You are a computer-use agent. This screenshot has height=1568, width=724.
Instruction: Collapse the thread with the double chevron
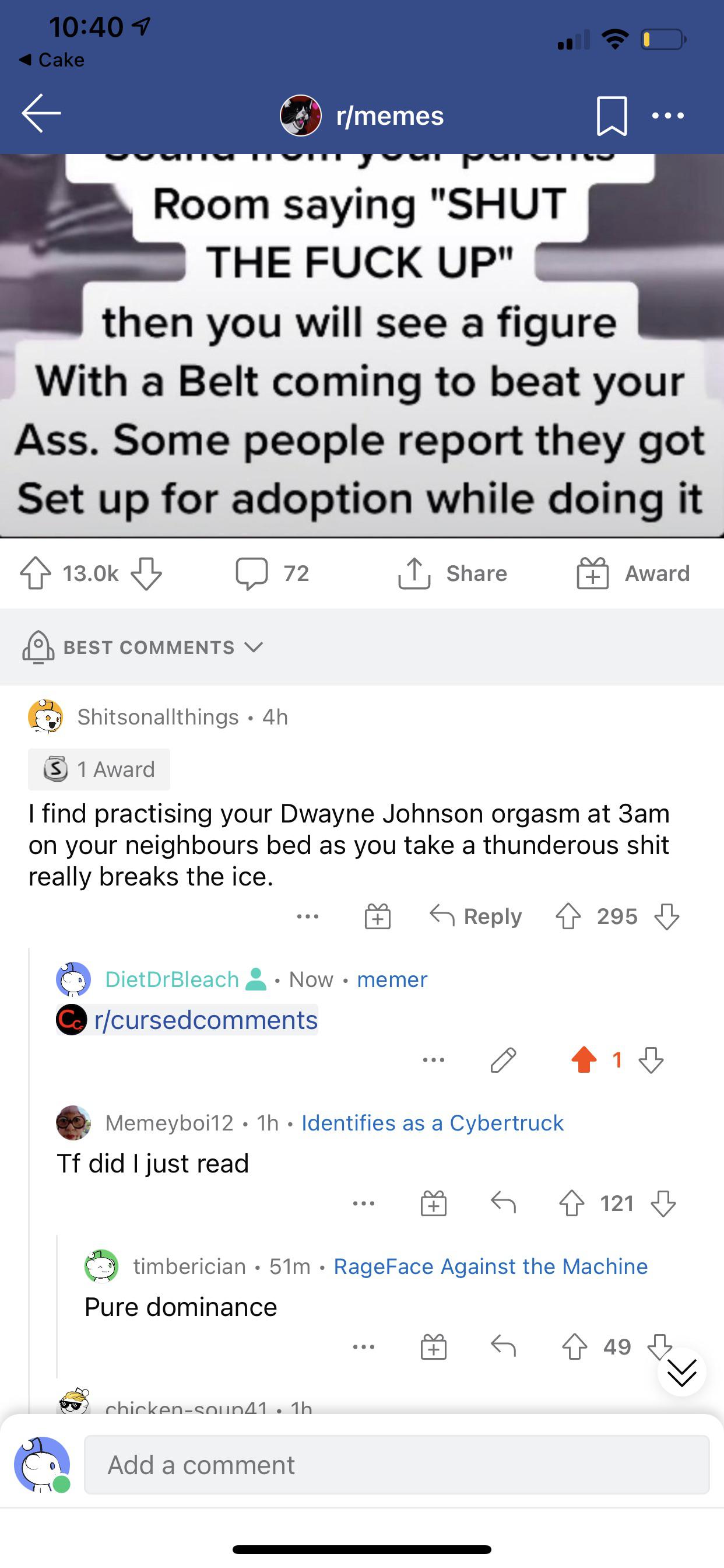(683, 1371)
